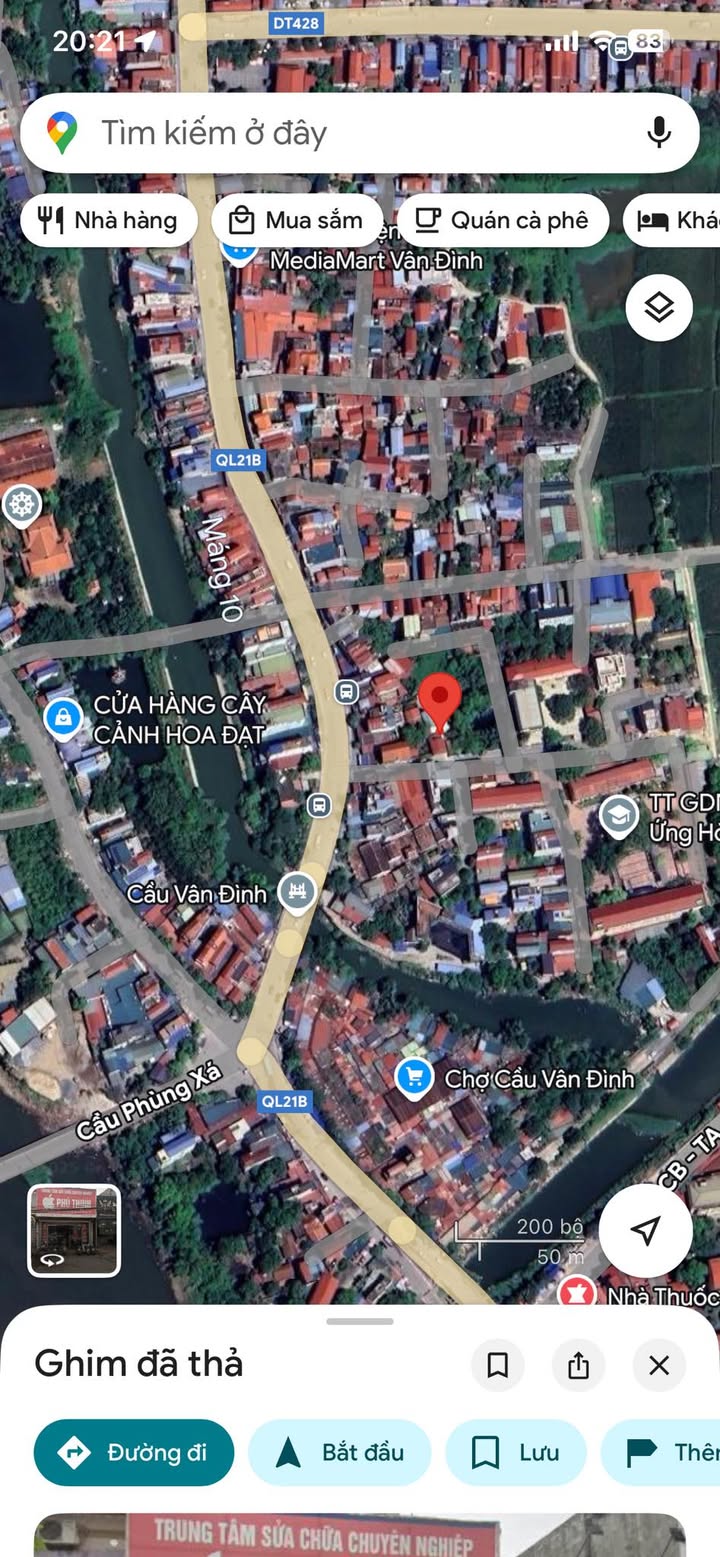Get directions with "Đường đi"
The image size is (720, 1557).
[x=134, y=1452]
